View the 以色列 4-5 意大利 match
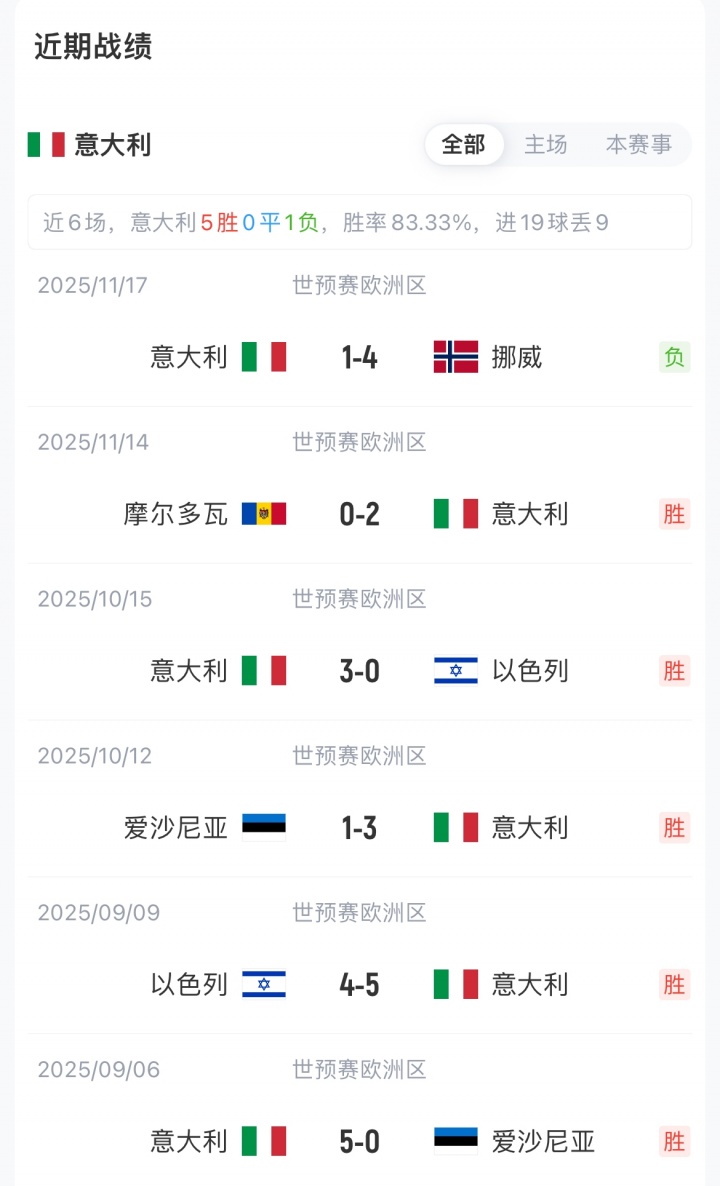This screenshot has width=720, height=1186. (359, 985)
